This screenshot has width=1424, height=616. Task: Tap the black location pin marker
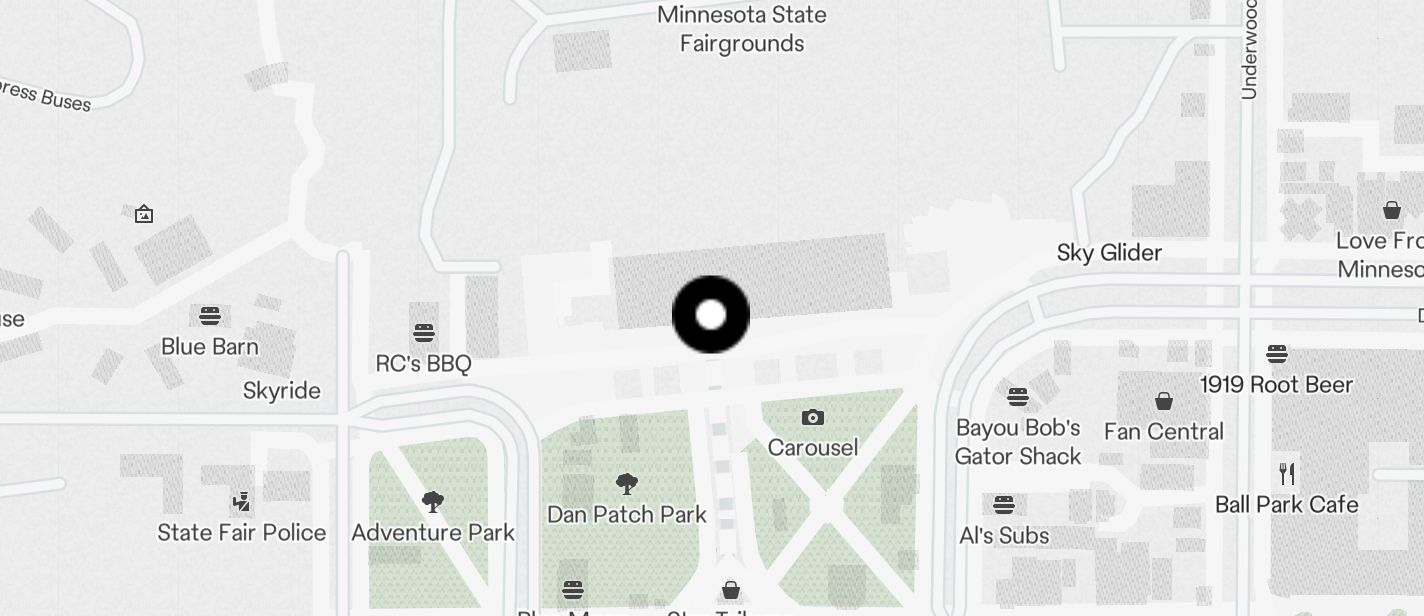point(710,315)
